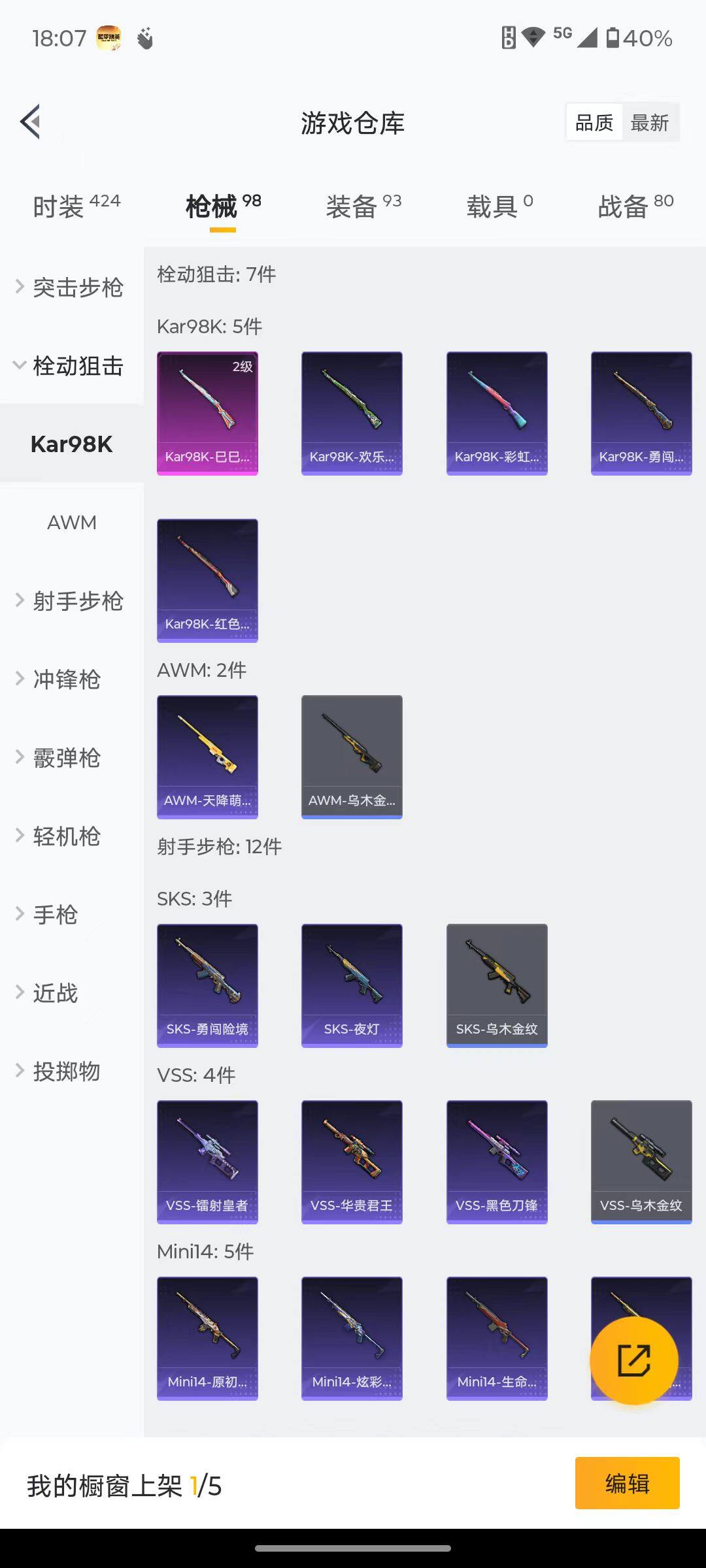Screen dimensions: 706x1568
Task: Tap the 编辑 button
Action: [x=627, y=1483]
